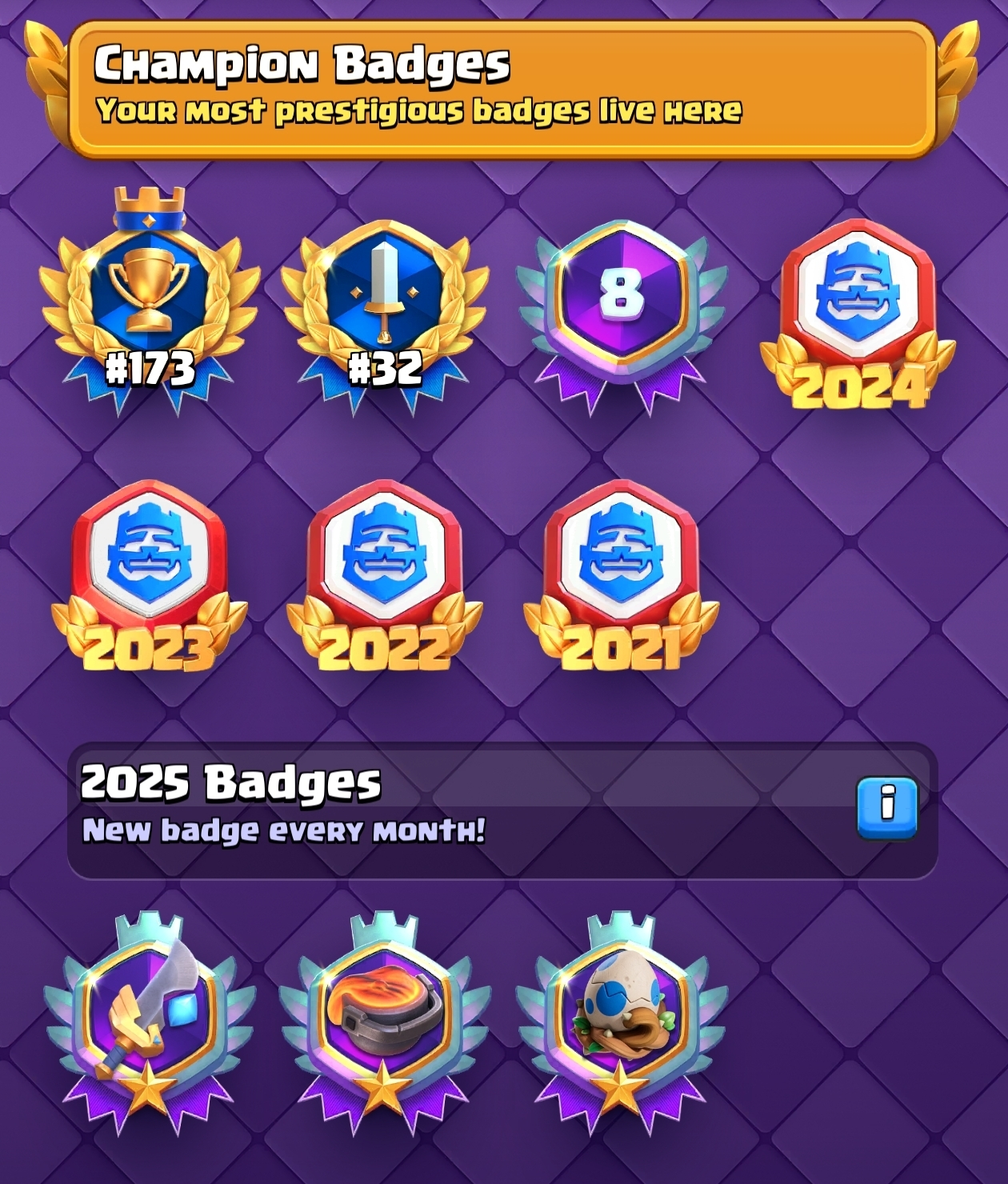Viewport: 1008px width, 1184px height.
Task: Inspect the 2023 crown badge
Action: (x=150, y=572)
